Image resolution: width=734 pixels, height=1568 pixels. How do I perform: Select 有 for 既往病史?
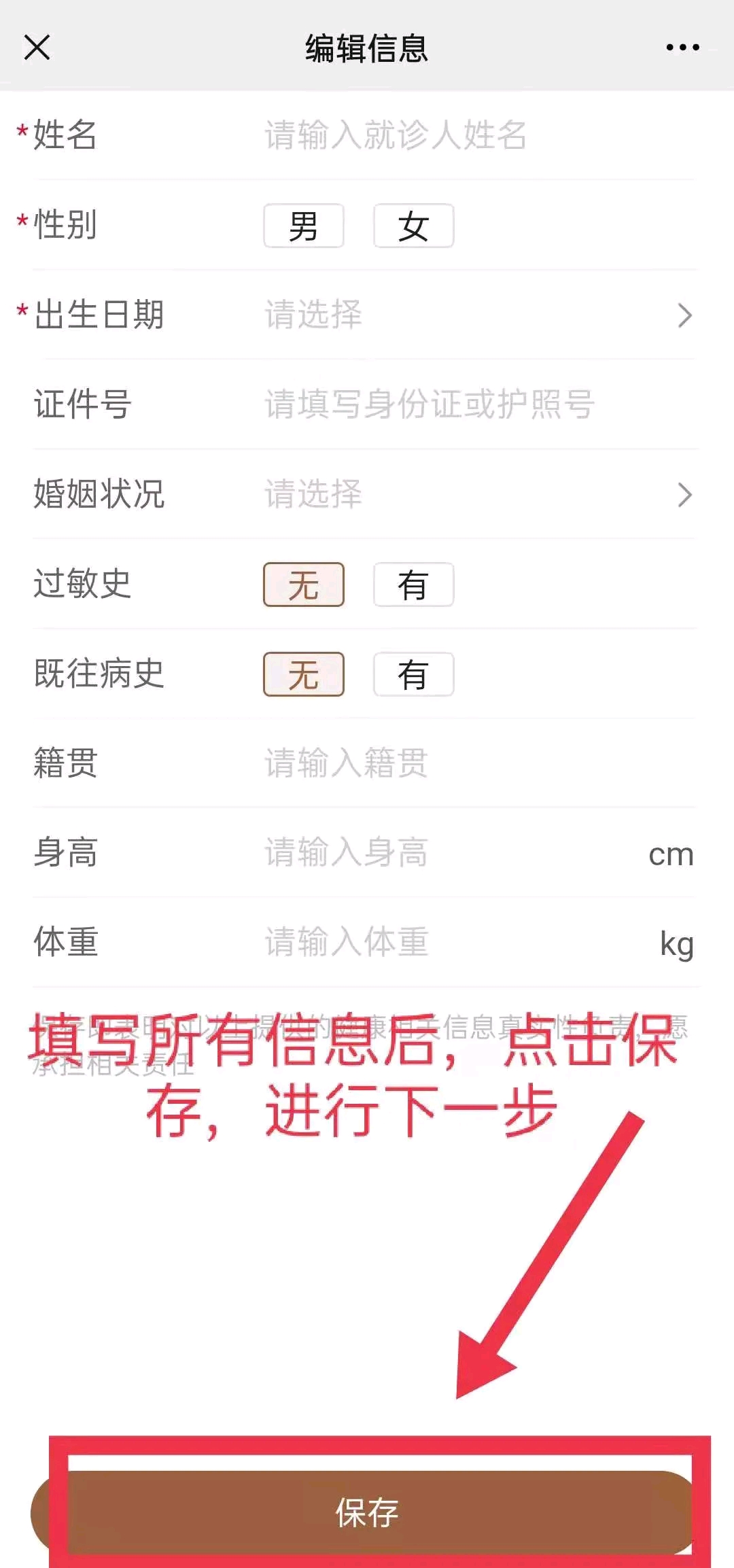[413, 674]
